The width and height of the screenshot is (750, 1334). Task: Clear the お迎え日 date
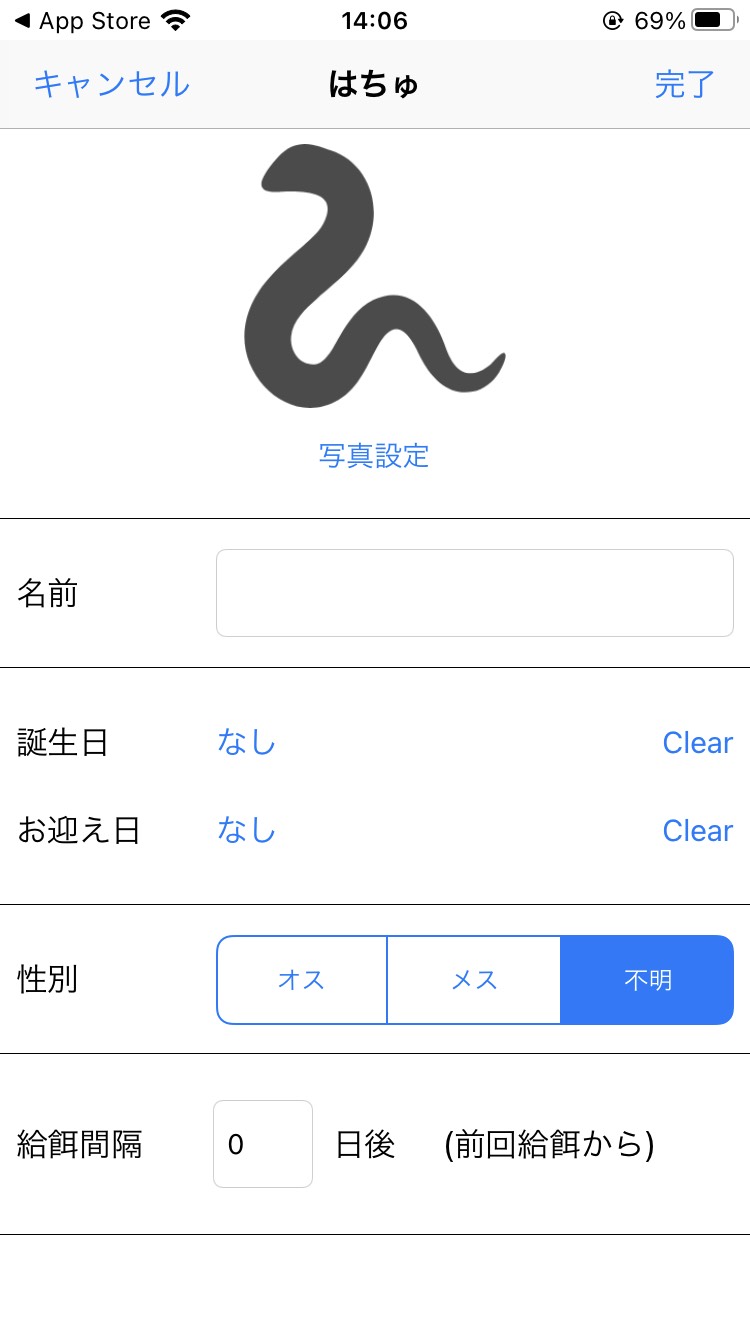coord(698,831)
